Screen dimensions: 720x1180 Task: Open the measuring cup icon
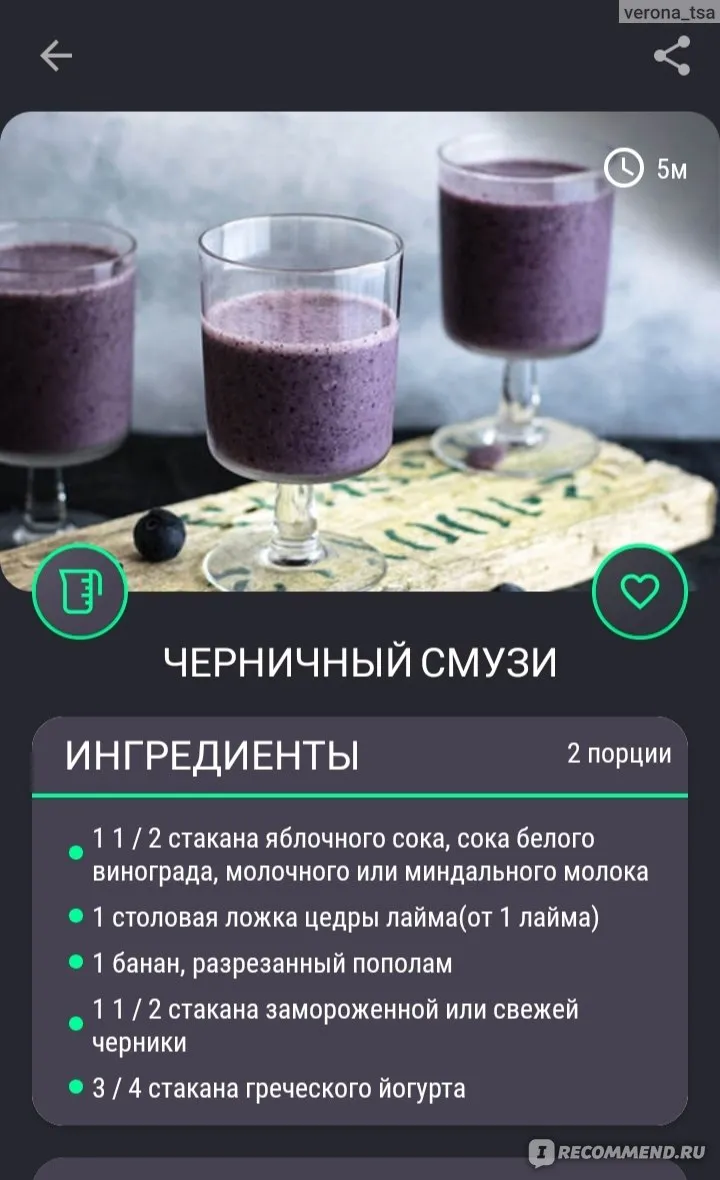pyautogui.click(x=80, y=592)
